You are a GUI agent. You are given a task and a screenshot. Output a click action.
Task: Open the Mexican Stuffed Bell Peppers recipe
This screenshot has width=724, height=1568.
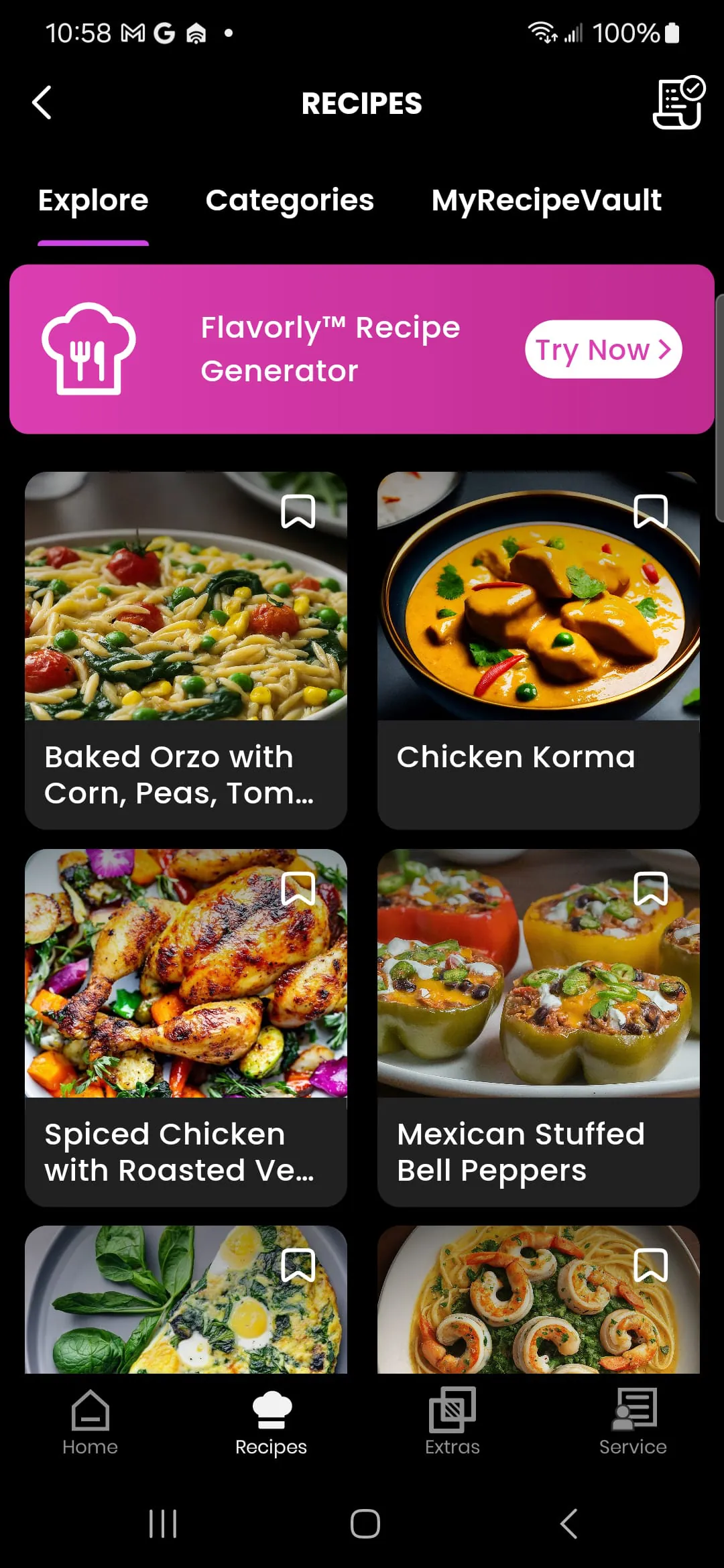(538, 1027)
